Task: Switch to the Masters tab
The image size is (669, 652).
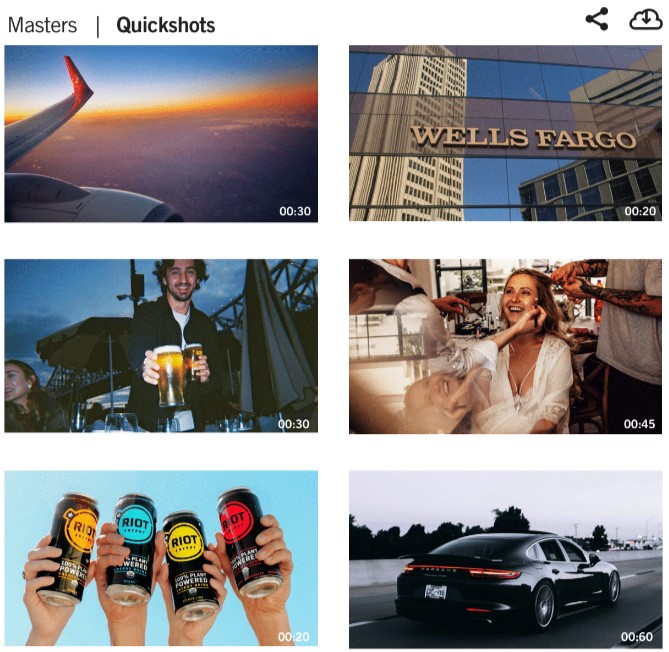Action: click(42, 25)
